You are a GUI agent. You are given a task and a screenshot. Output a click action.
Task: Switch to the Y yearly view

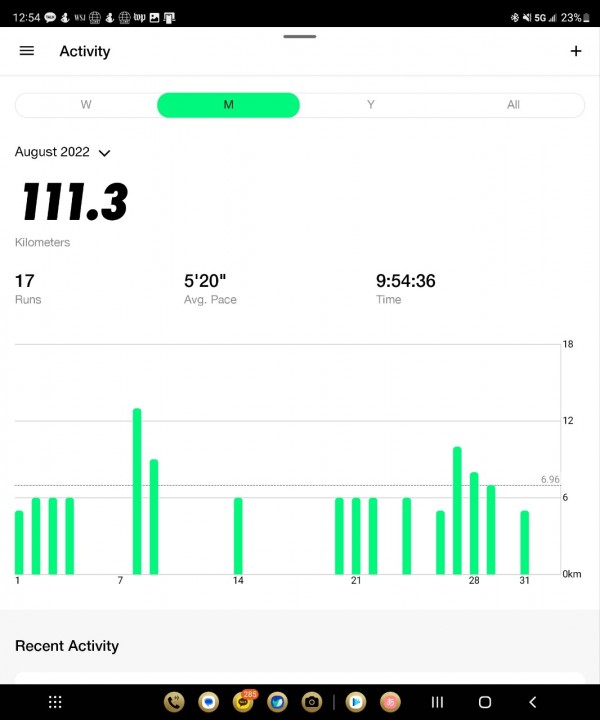371,105
